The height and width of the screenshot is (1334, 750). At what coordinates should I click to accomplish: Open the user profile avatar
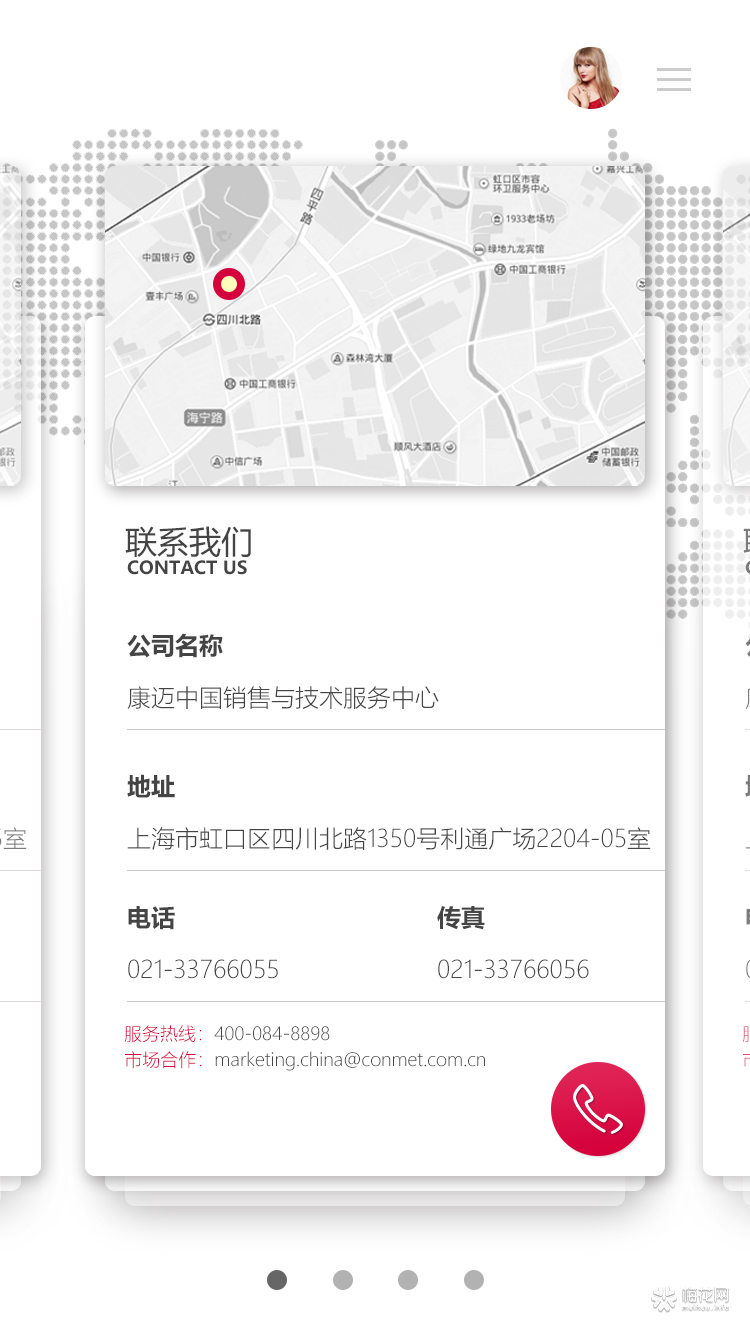[593, 78]
